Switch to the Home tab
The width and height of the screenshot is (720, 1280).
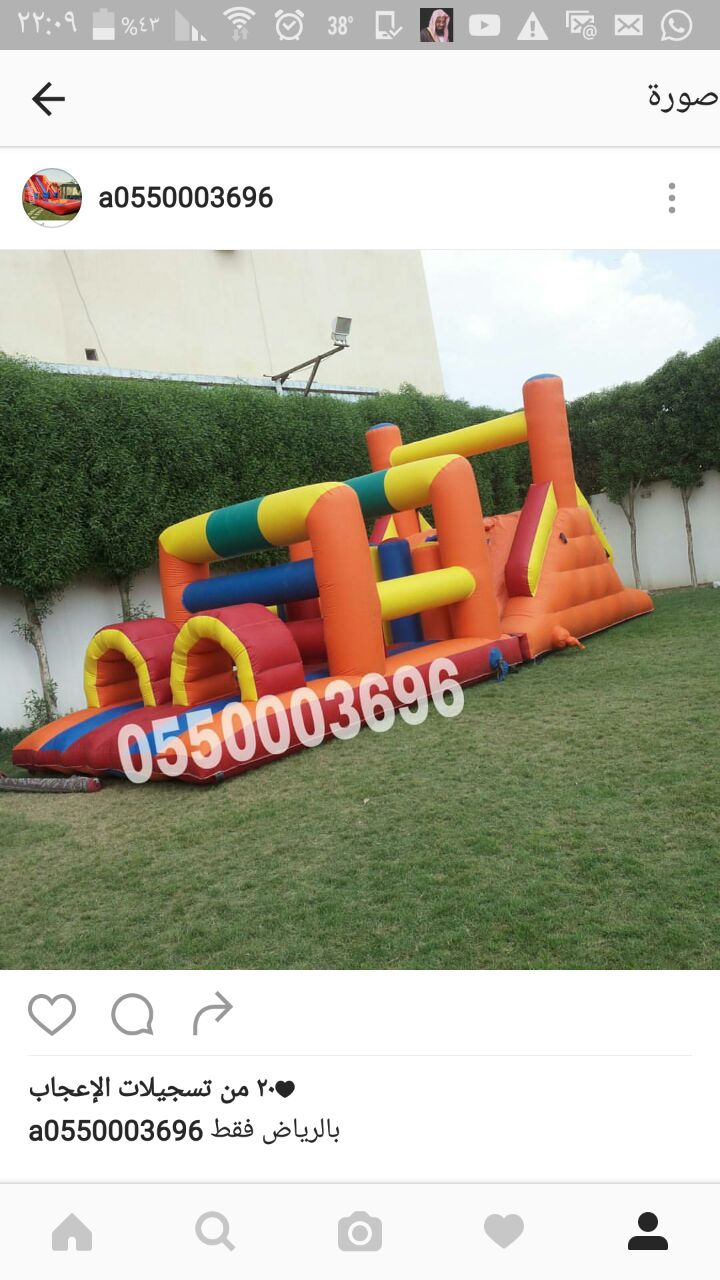coord(72,1232)
